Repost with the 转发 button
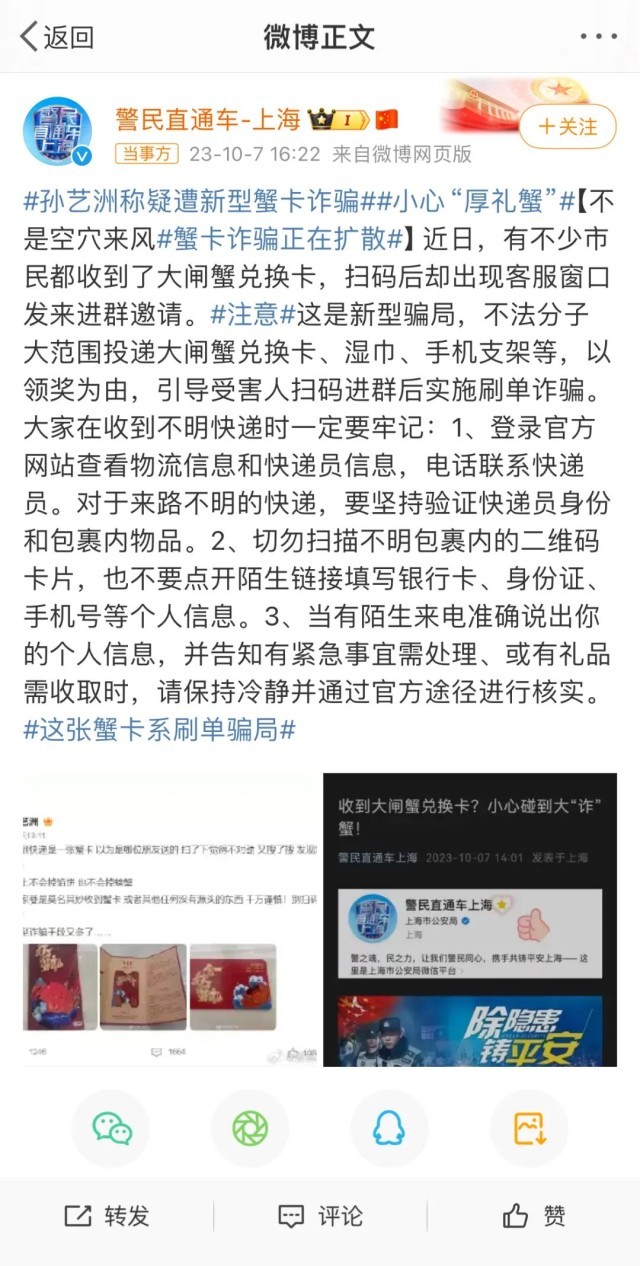Image resolution: width=640 pixels, height=1266 pixels. pos(106,1216)
